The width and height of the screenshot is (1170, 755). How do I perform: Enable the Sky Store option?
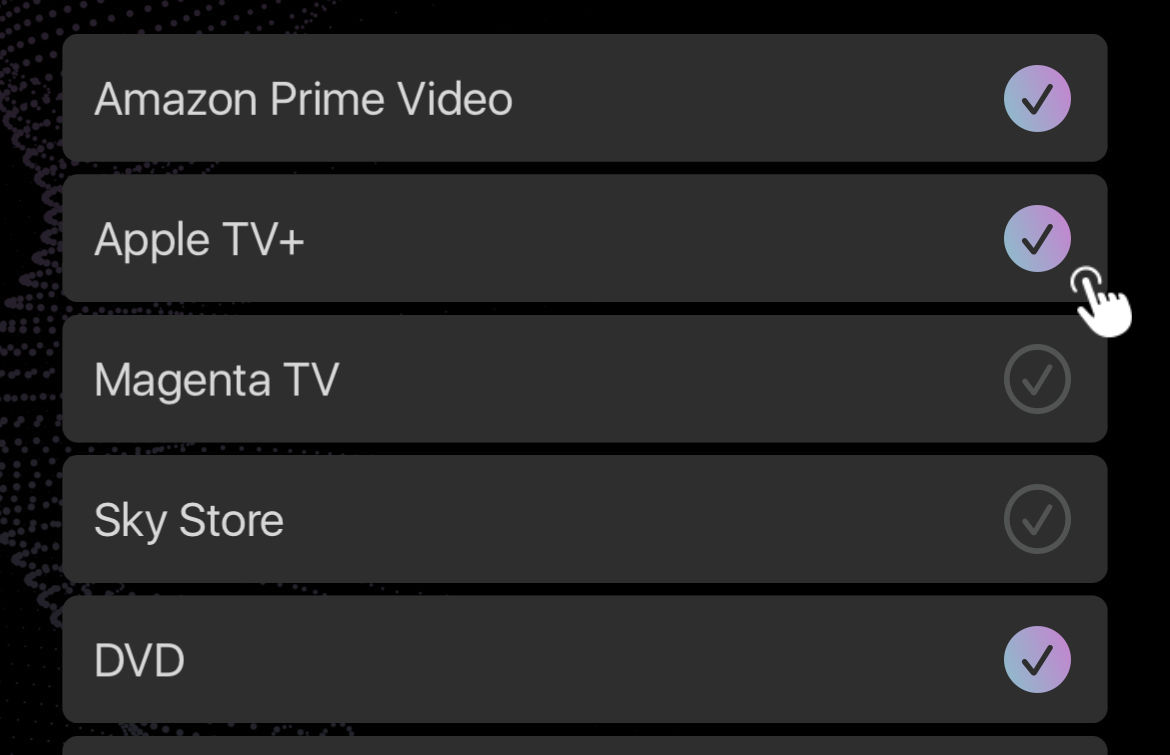pos(1037,519)
